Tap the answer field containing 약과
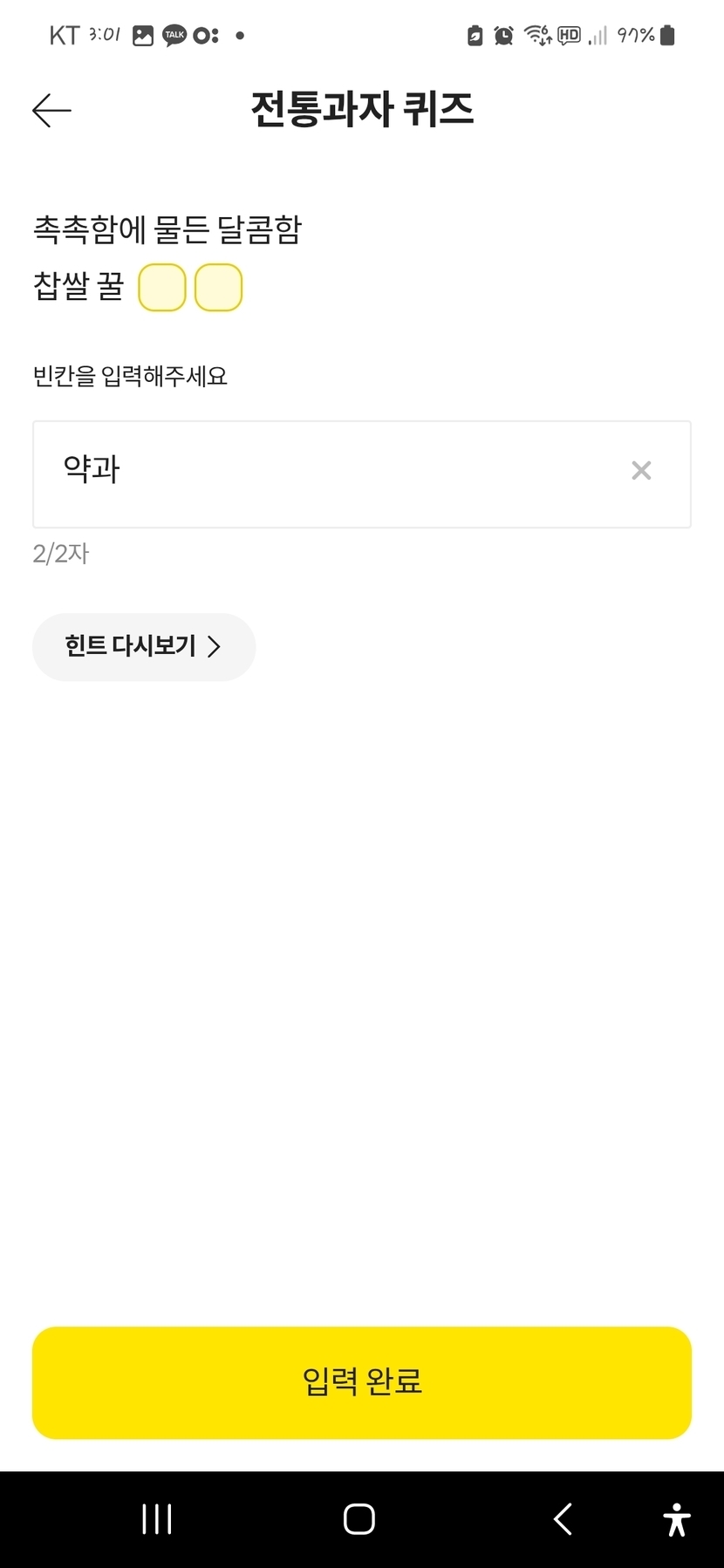Screen dimensions: 724x1568 tap(331, 474)
